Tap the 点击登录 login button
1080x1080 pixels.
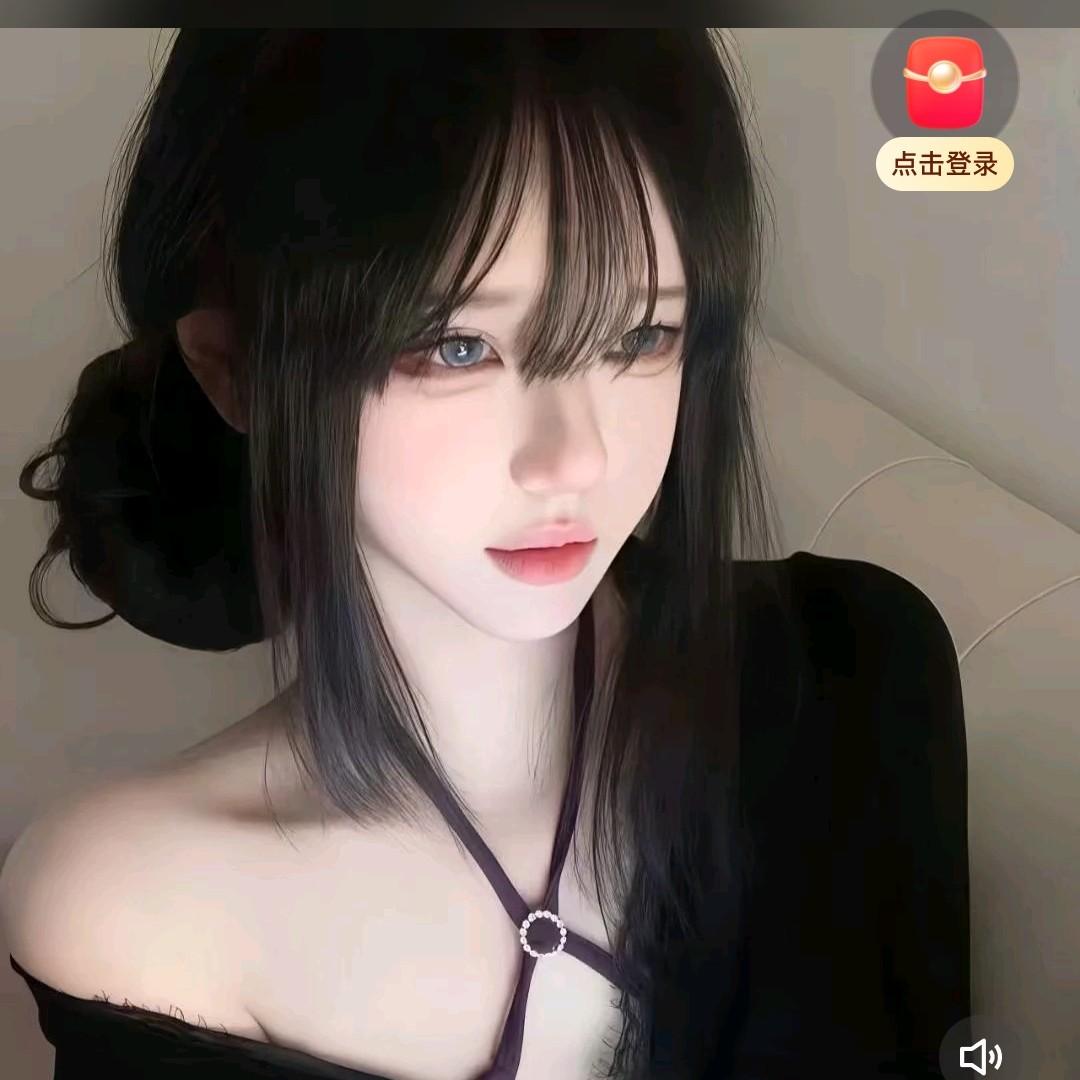click(944, 164)
